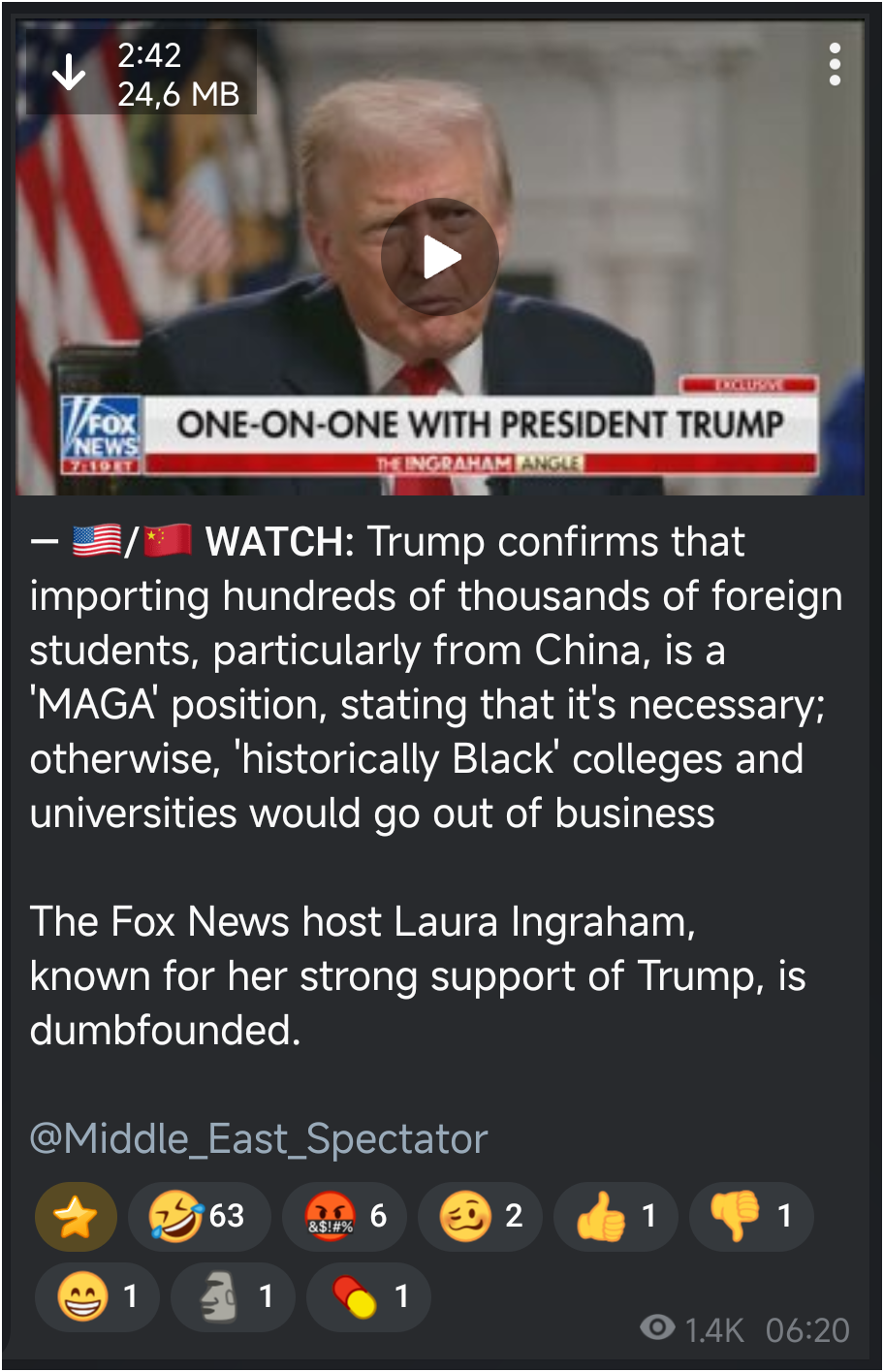
Task: Download the 24,6 MB video
Action: coord(69,73)
